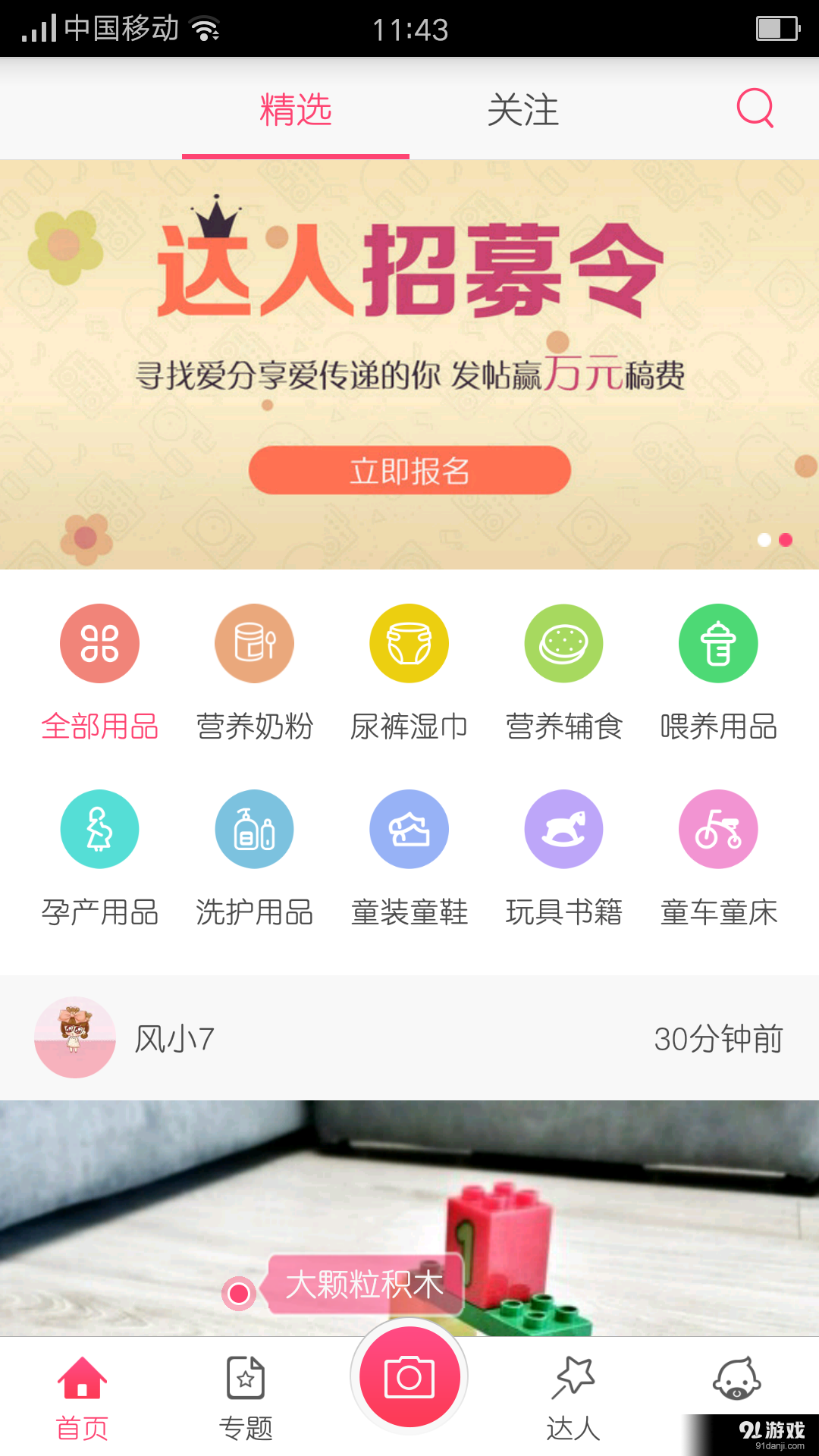Open the 童装童鞋 clothing category icon
The image size is (819, 1456).
pyautogui.click(x=409, y=829)
